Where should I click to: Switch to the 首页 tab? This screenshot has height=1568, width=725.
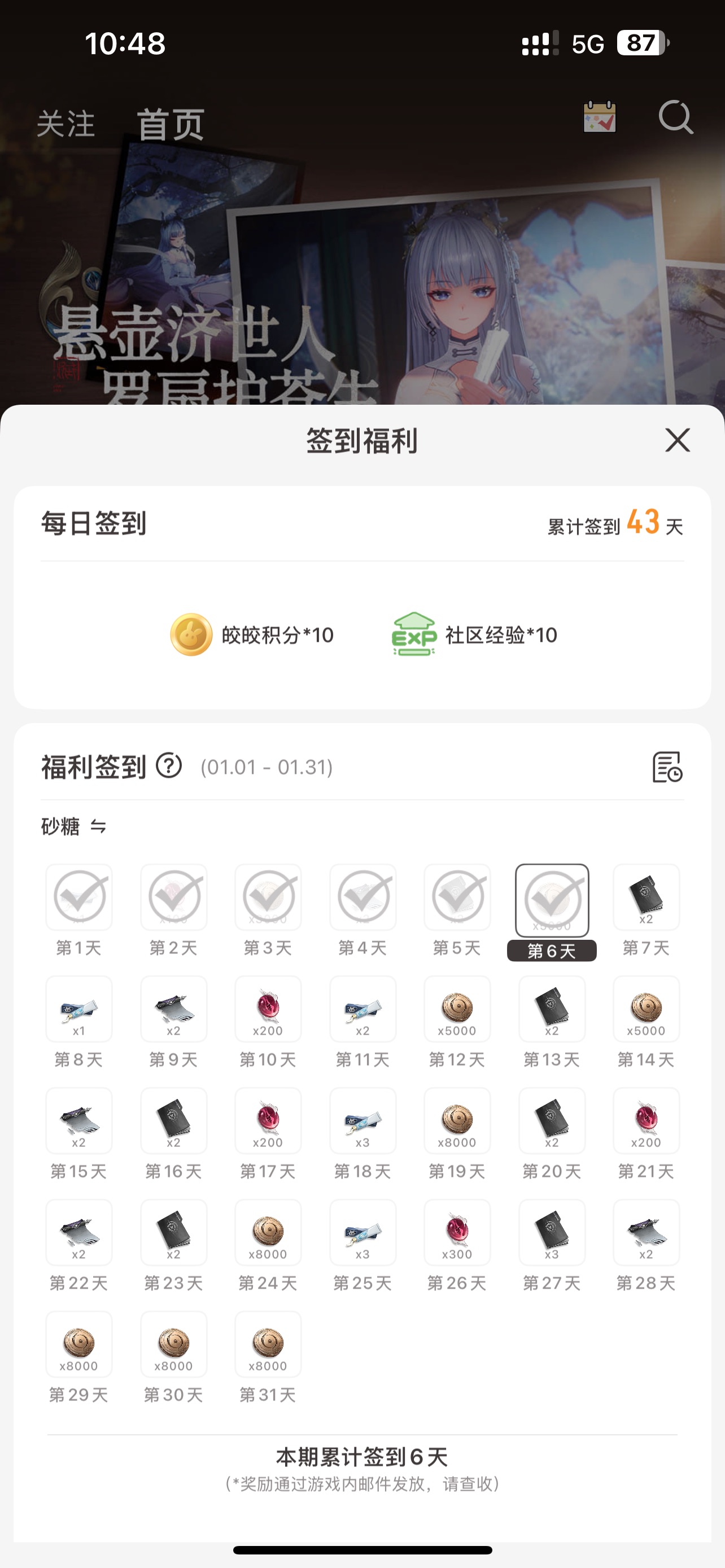(170, 124)
